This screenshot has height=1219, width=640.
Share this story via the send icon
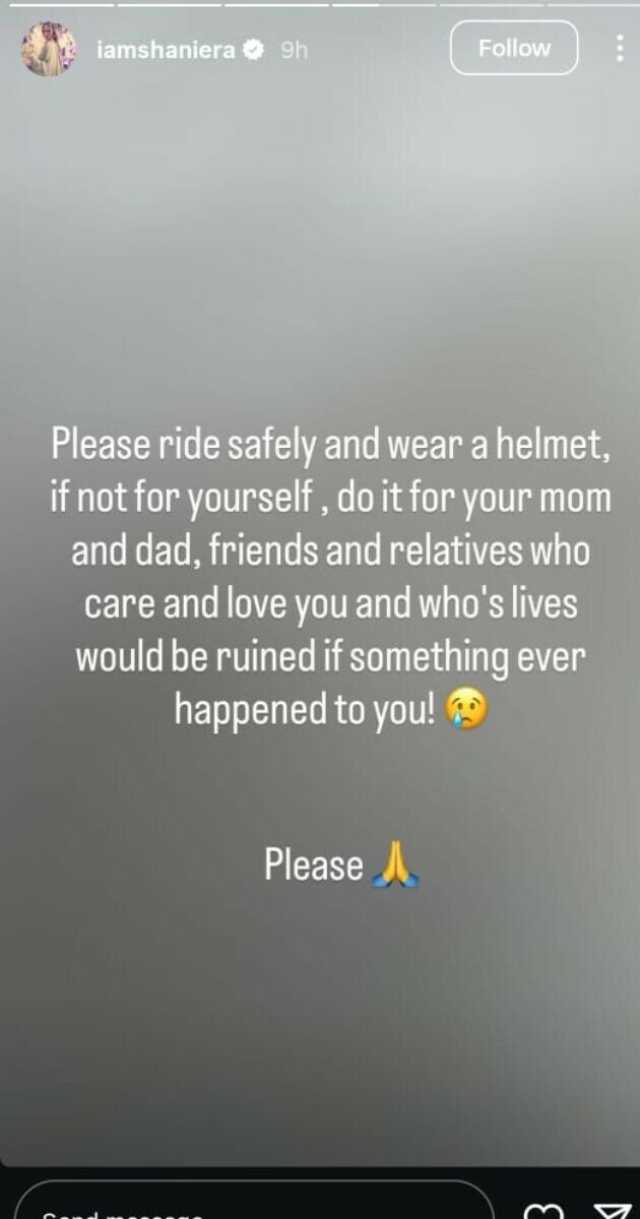tap(607, 1208)
